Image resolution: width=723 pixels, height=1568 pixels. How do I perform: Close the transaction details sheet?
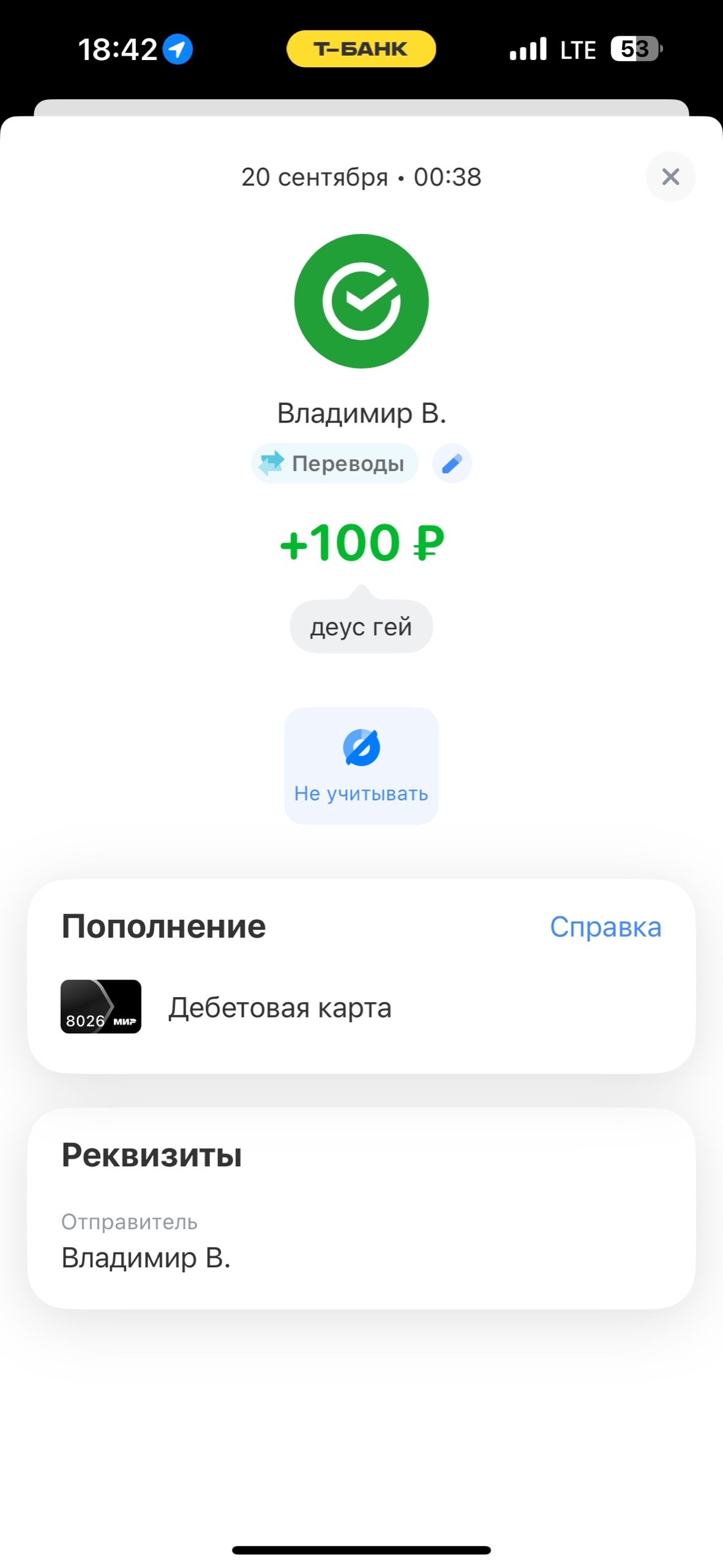pos(670,177)
